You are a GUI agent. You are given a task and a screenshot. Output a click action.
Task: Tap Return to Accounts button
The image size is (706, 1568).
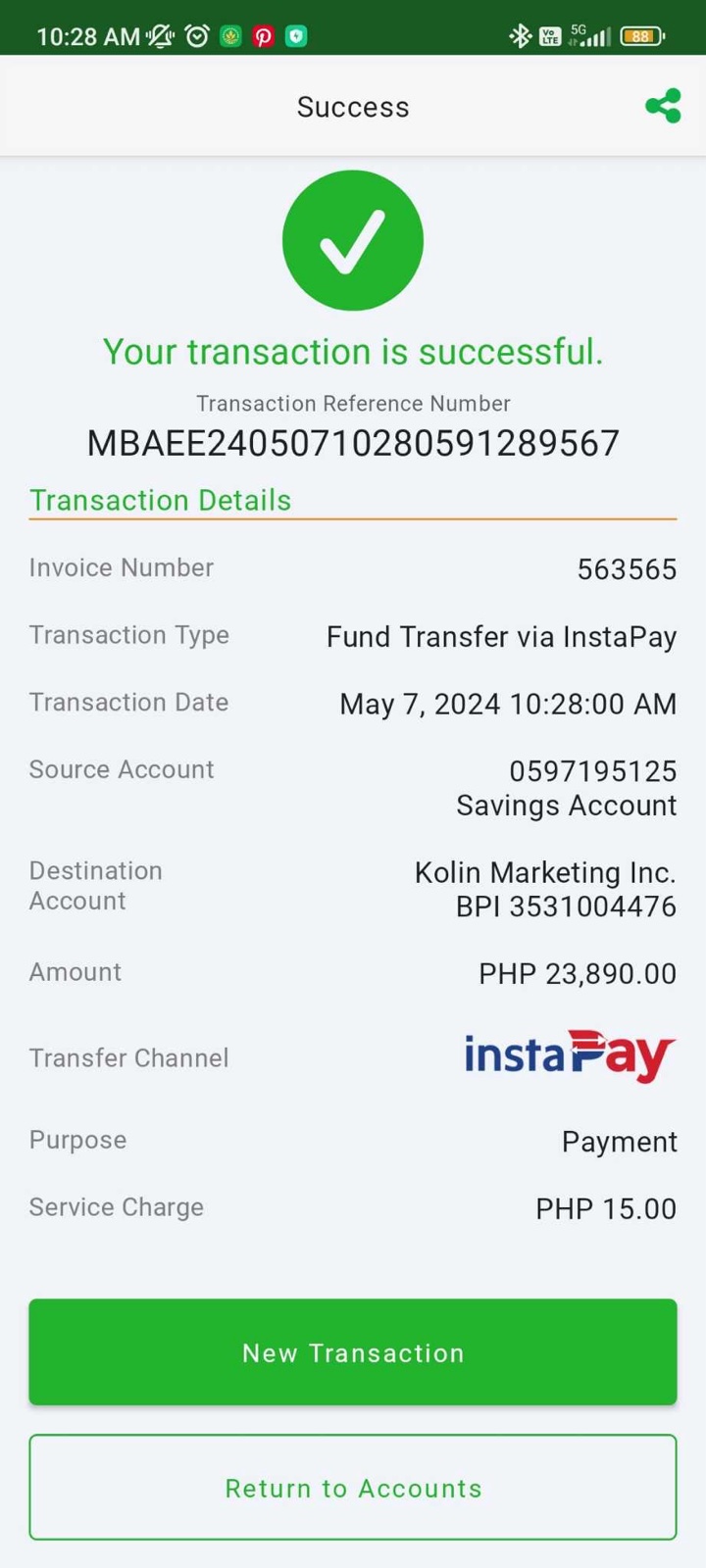click(x=353, y=1487)
